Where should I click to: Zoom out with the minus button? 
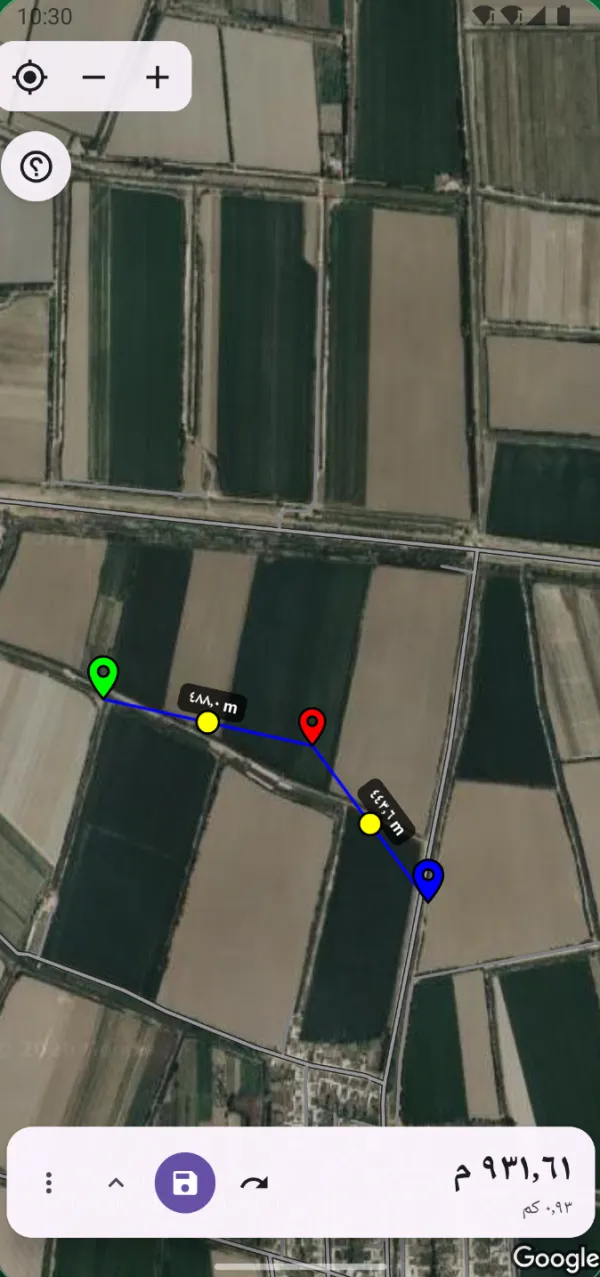(x=94, y=77)
